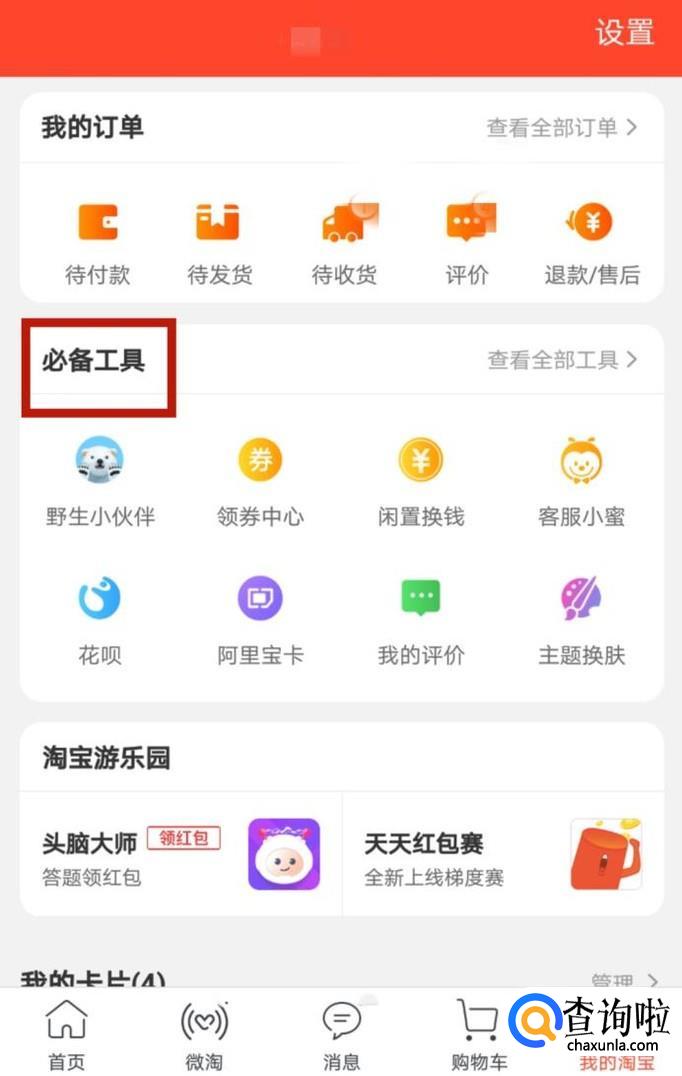
Task: Open 主题换肤 theme skins
Action: pos(581,621)
